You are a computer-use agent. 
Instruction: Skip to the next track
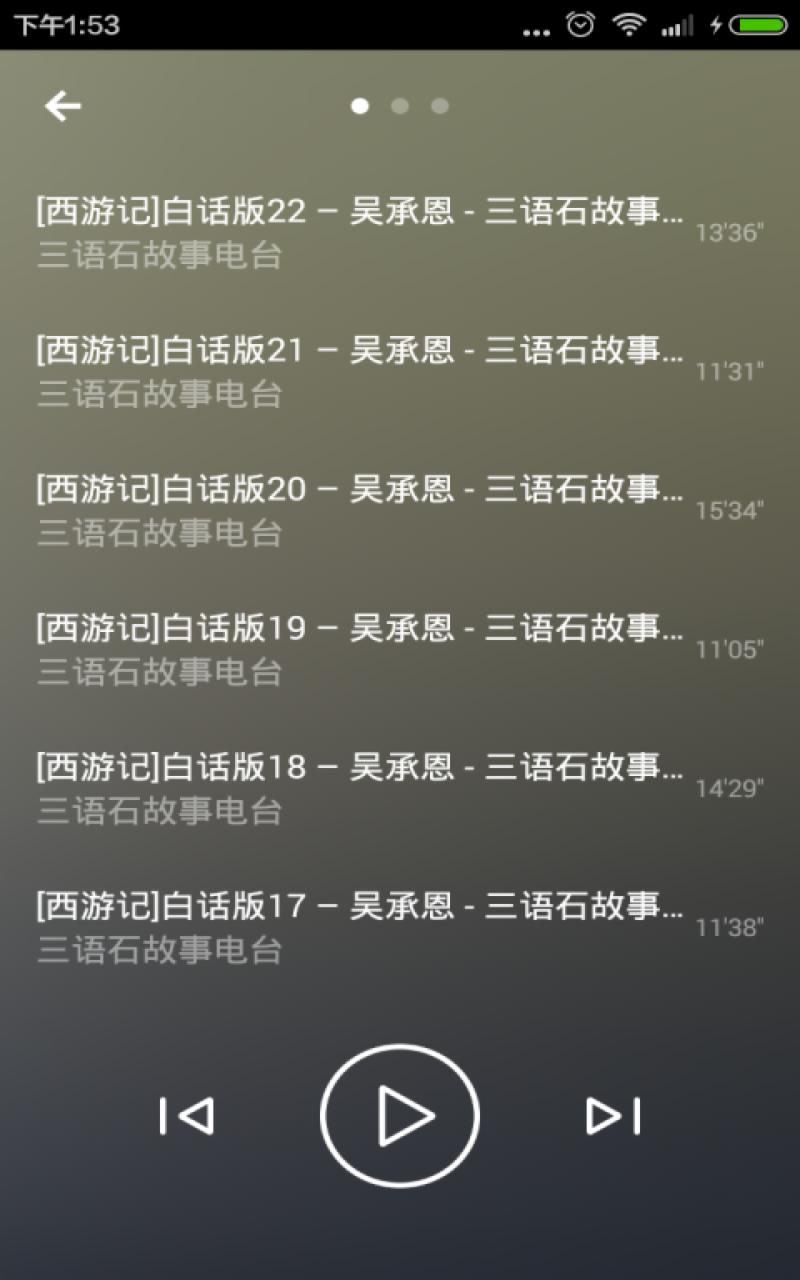coord(612,1116)
